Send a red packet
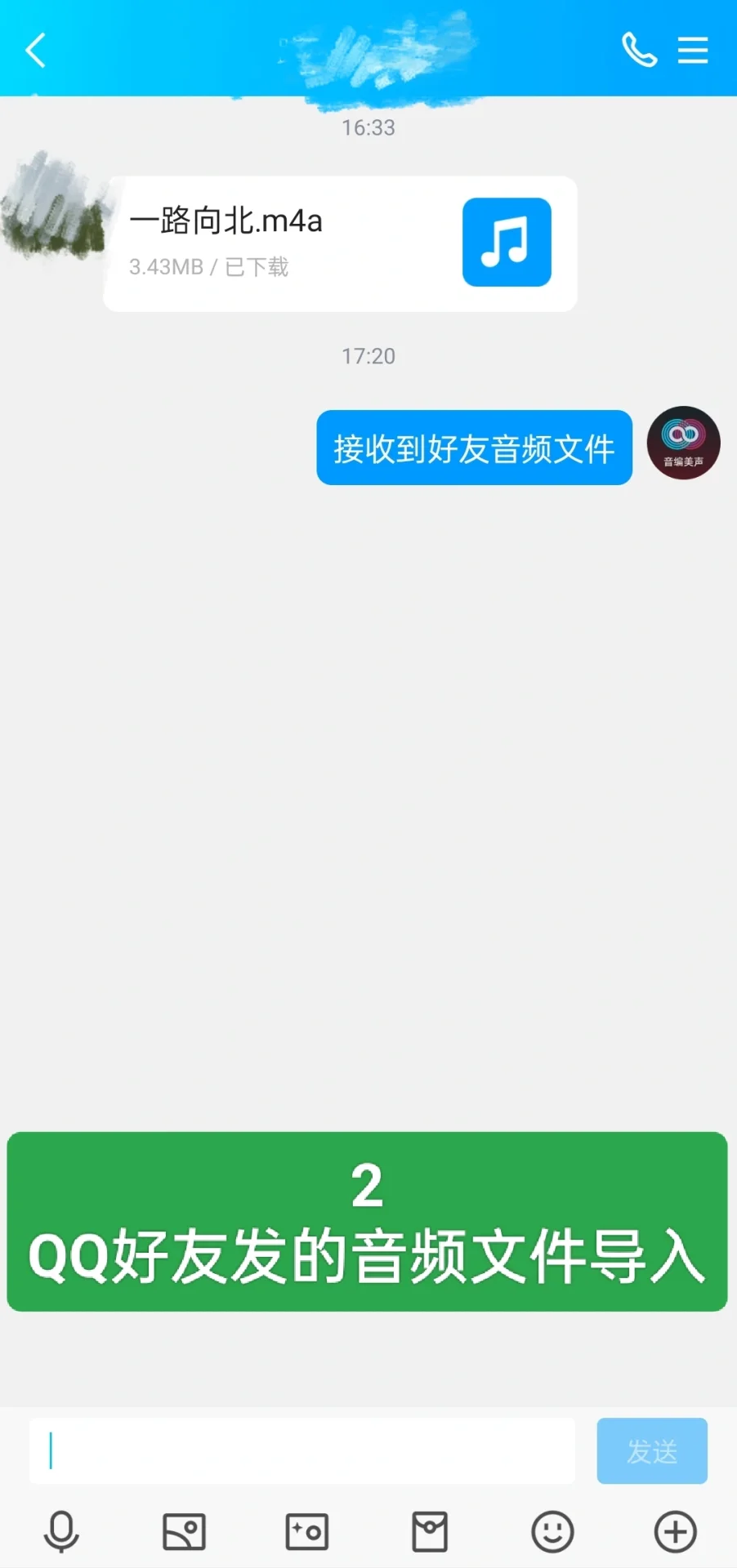This screenshot has width=737, height=1568. tap(430, 1531)
